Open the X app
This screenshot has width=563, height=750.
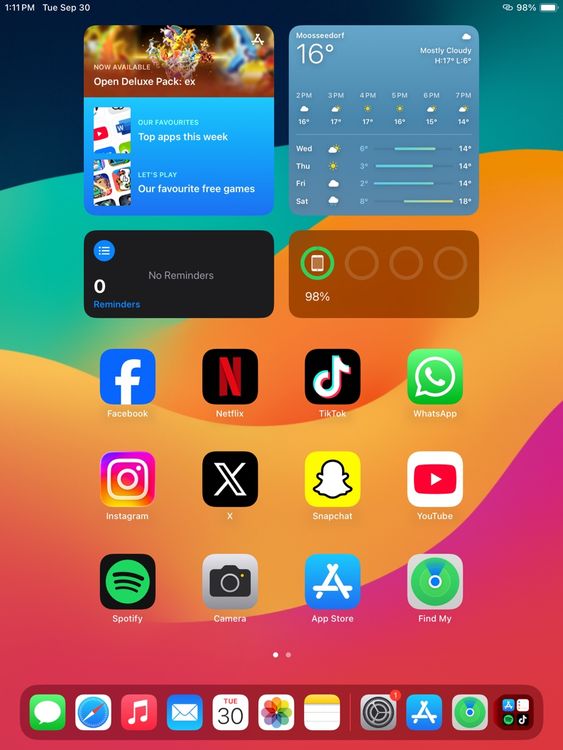230,479
